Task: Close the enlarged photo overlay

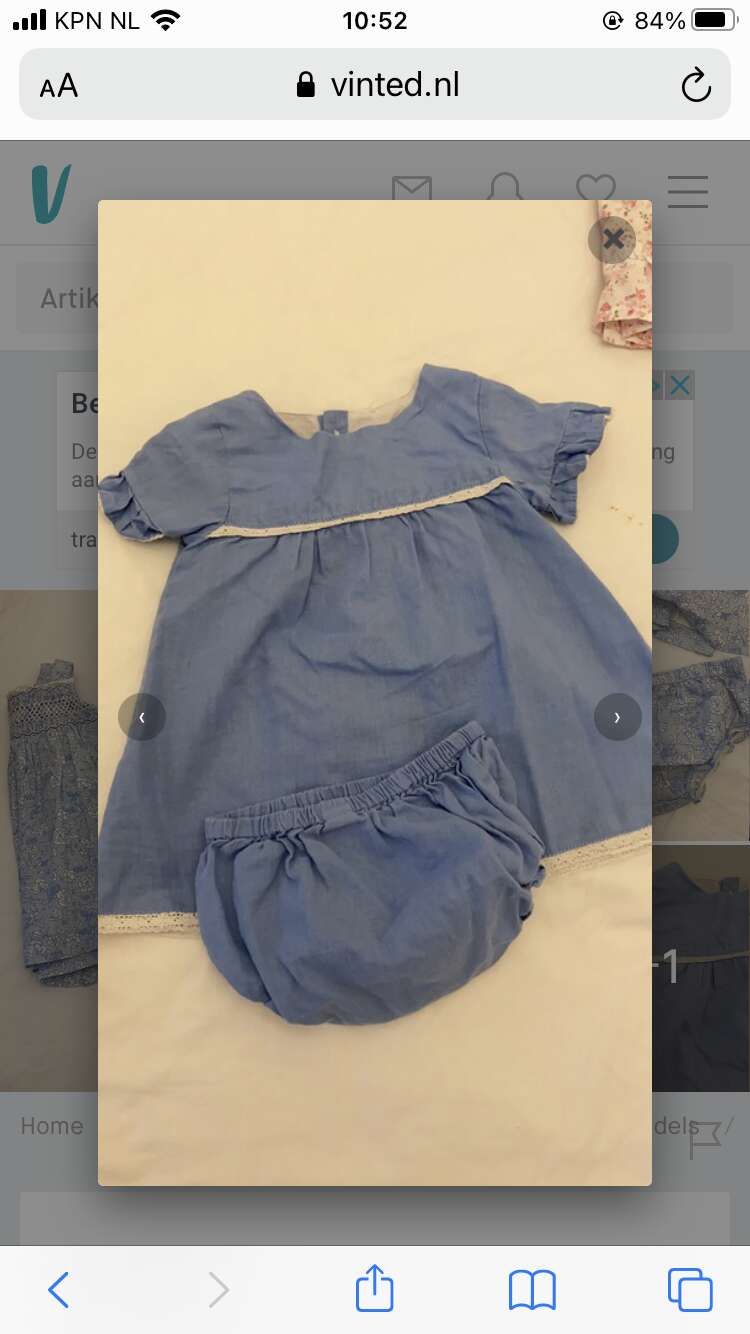Action: pyautogui.click(x=612, y=239)
